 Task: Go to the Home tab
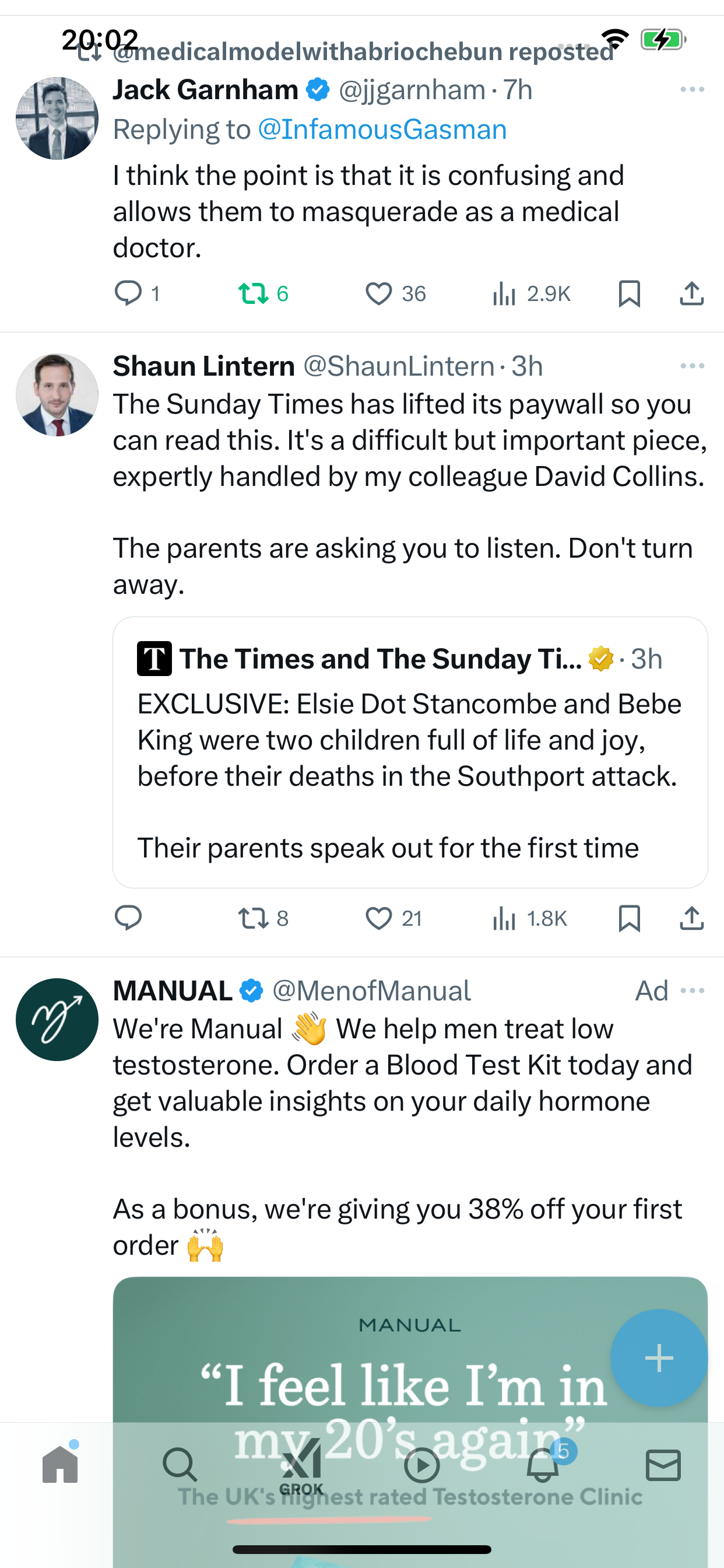pyautogui.click(x=60, y=1464)
